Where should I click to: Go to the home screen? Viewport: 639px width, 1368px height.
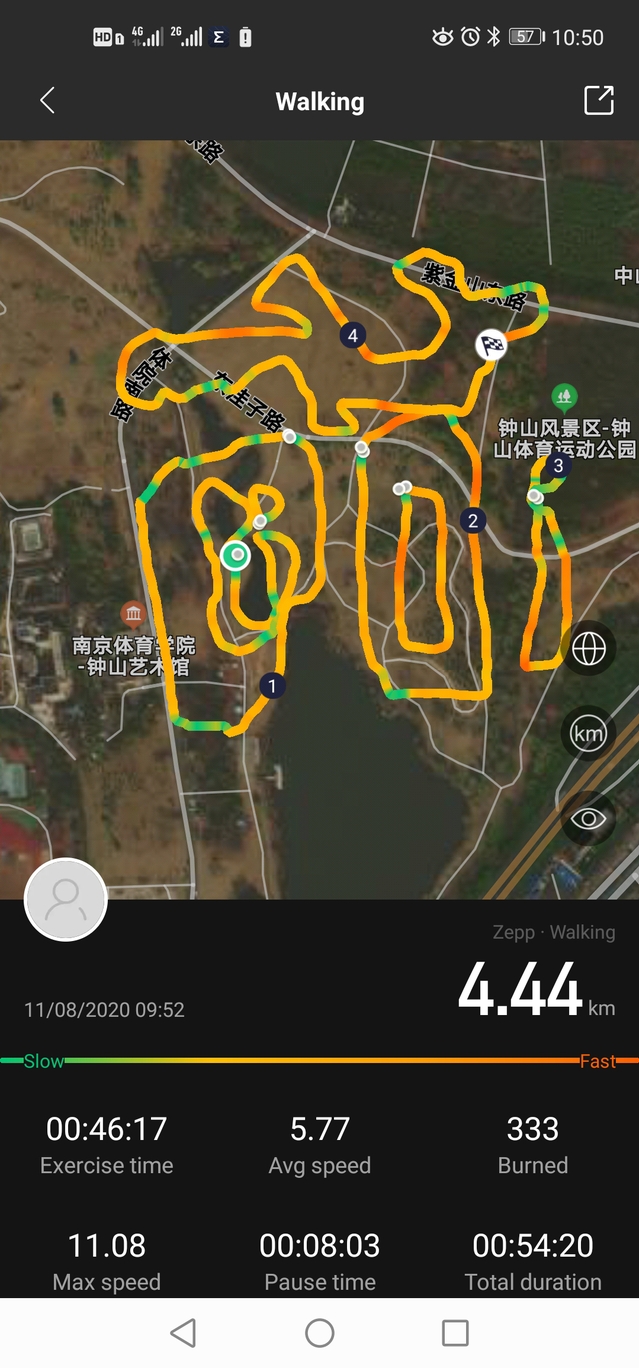(x=320, y=1332)
